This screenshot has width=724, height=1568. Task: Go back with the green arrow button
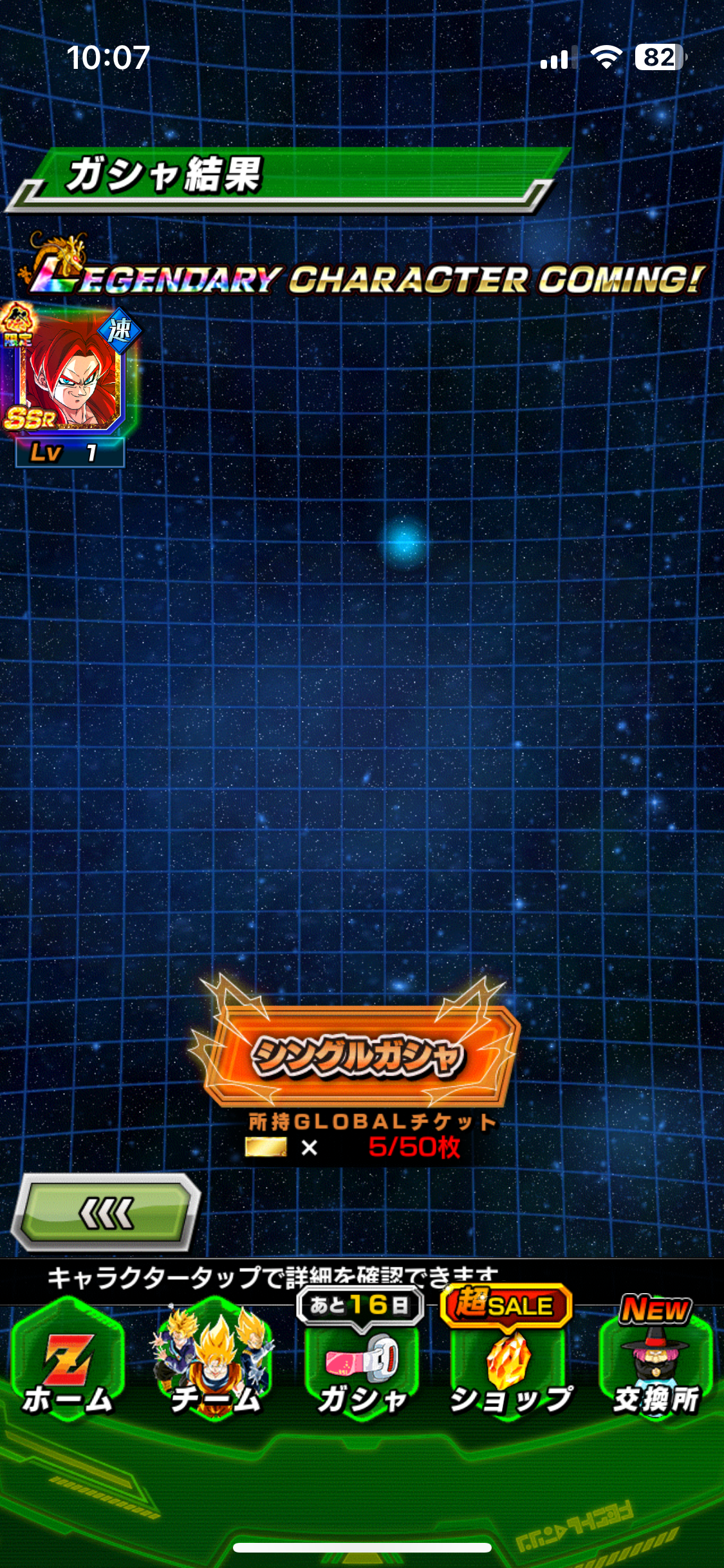(x=107, y=1213)
